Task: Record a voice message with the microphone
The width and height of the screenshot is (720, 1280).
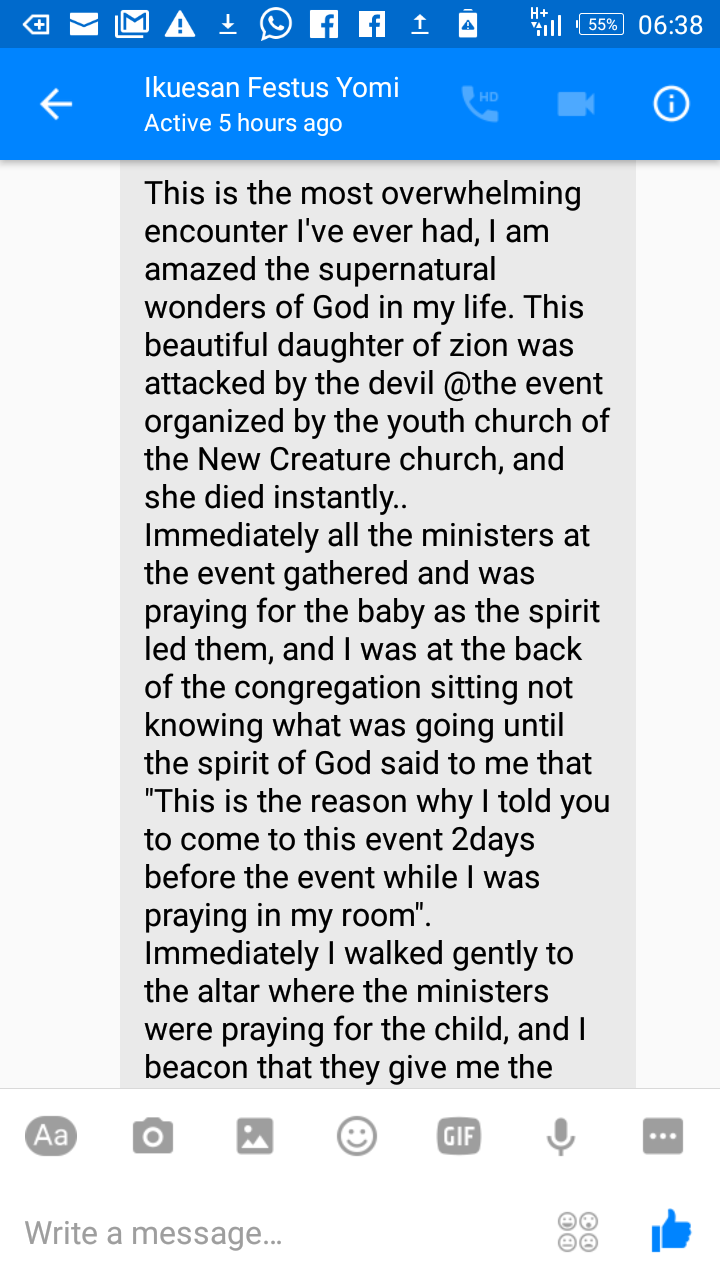Action: pos(561,1136)
